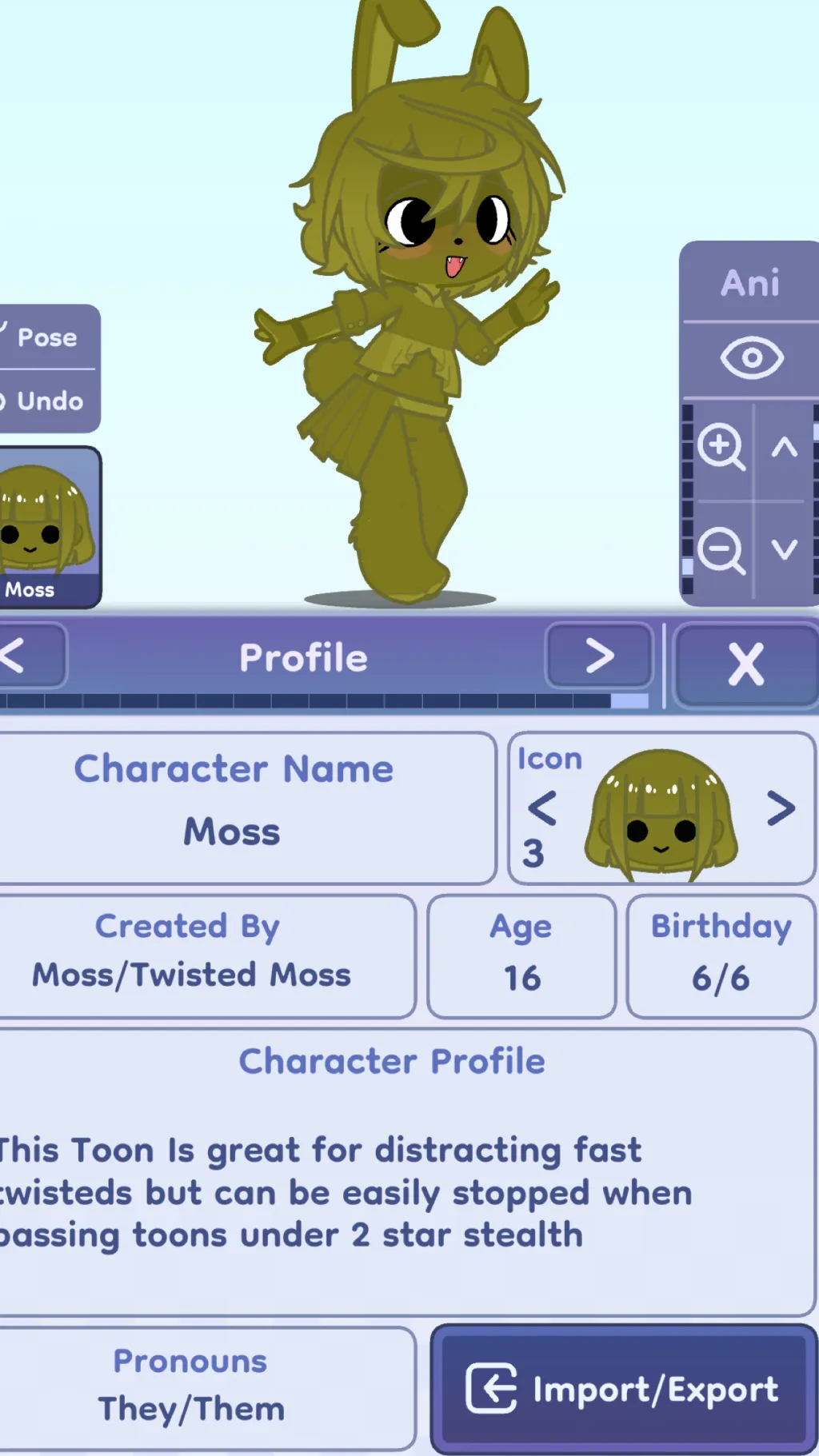Edit the Created By field
The image size is (819, 1456).
(x=192, y=975)
